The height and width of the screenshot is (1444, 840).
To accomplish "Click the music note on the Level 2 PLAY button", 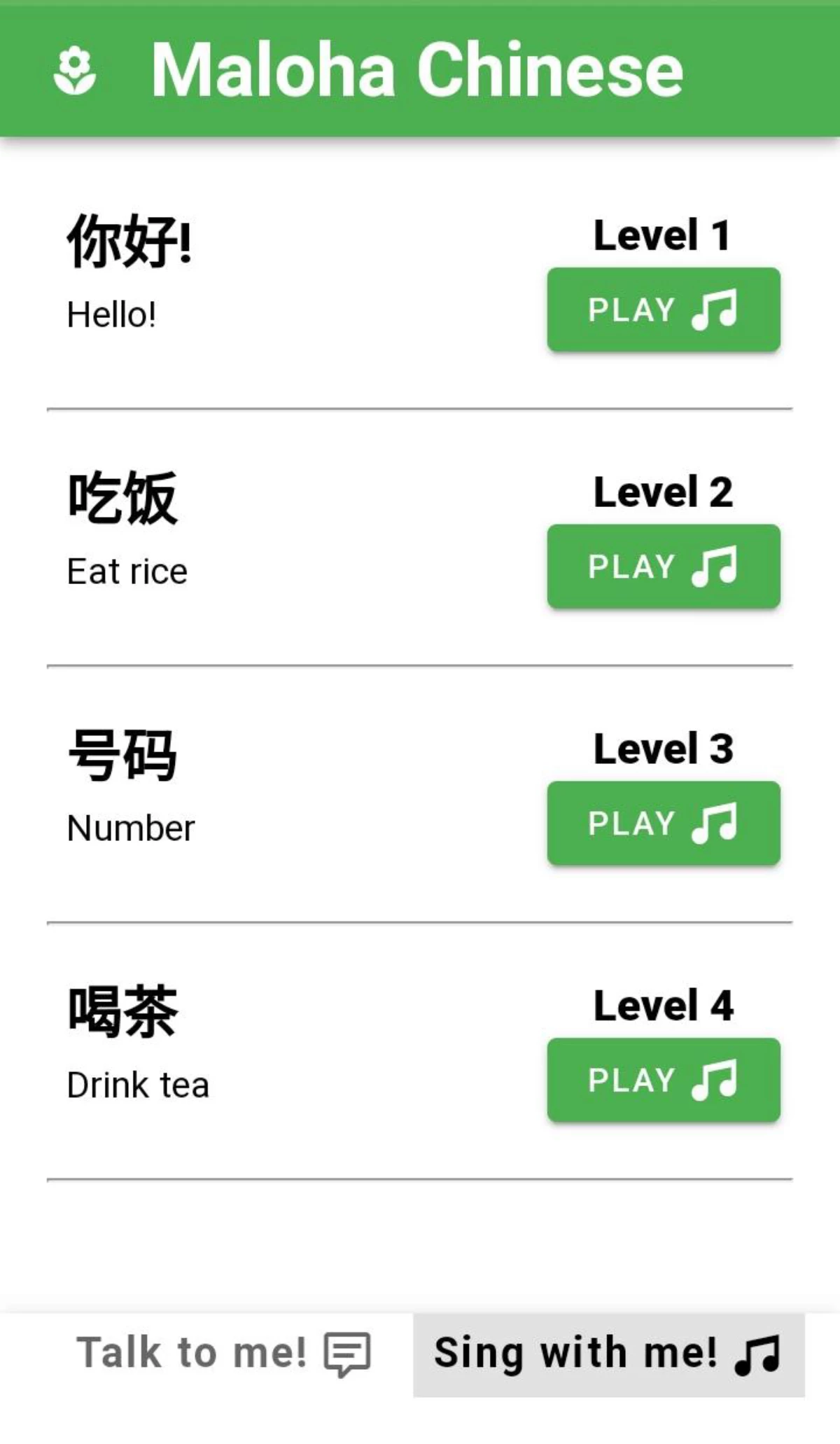I will point(714,567).
